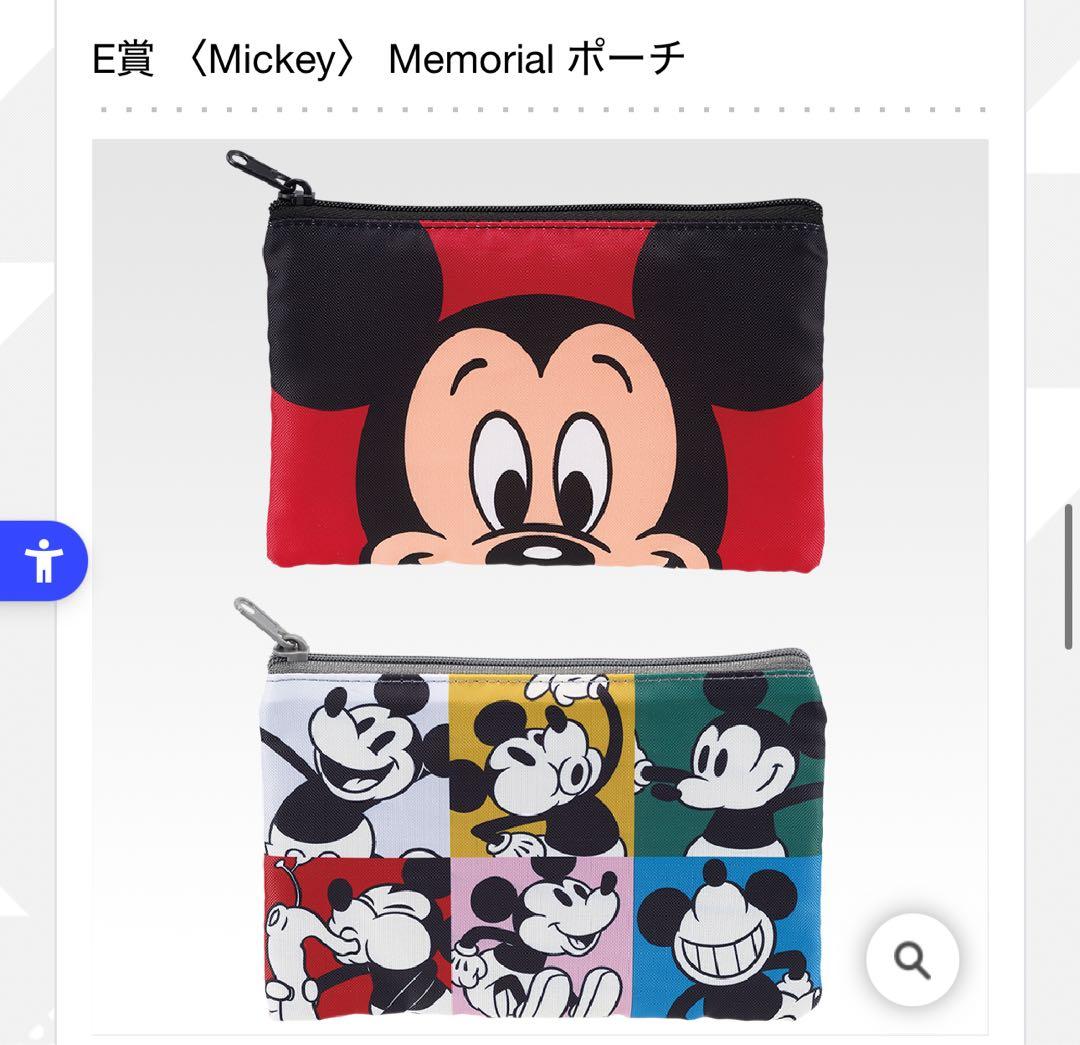Open the accessibility options button
This screenshot has height=1045, width=1080.
43,560
